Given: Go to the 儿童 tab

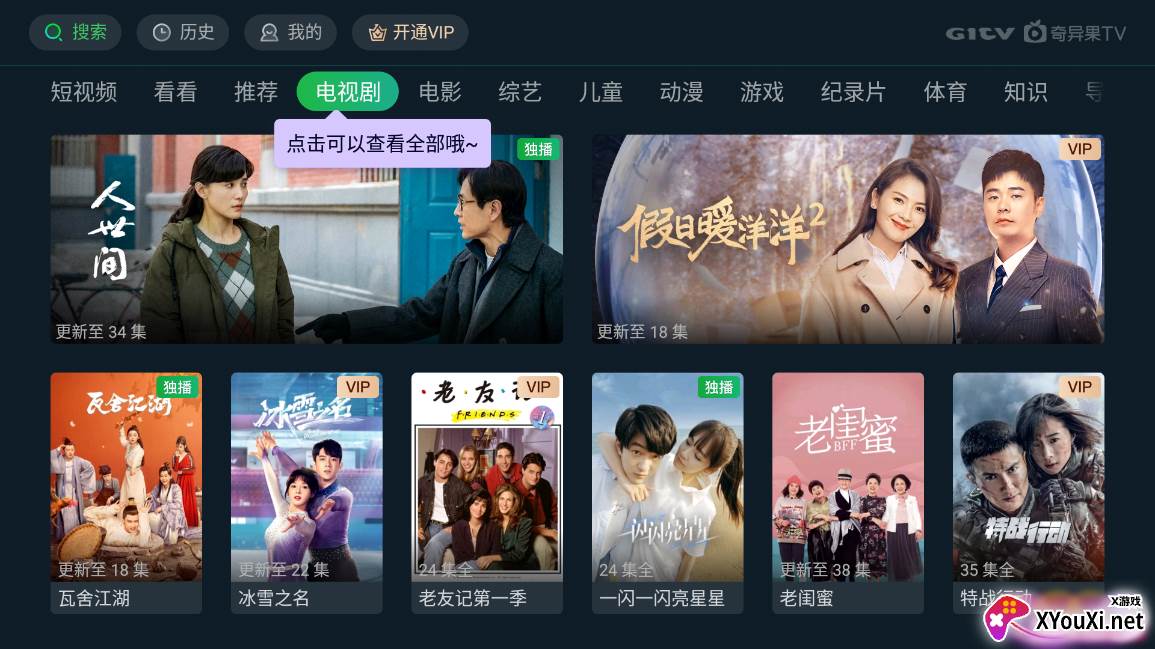Looking at the screenshot, I should tap(601, 92).
